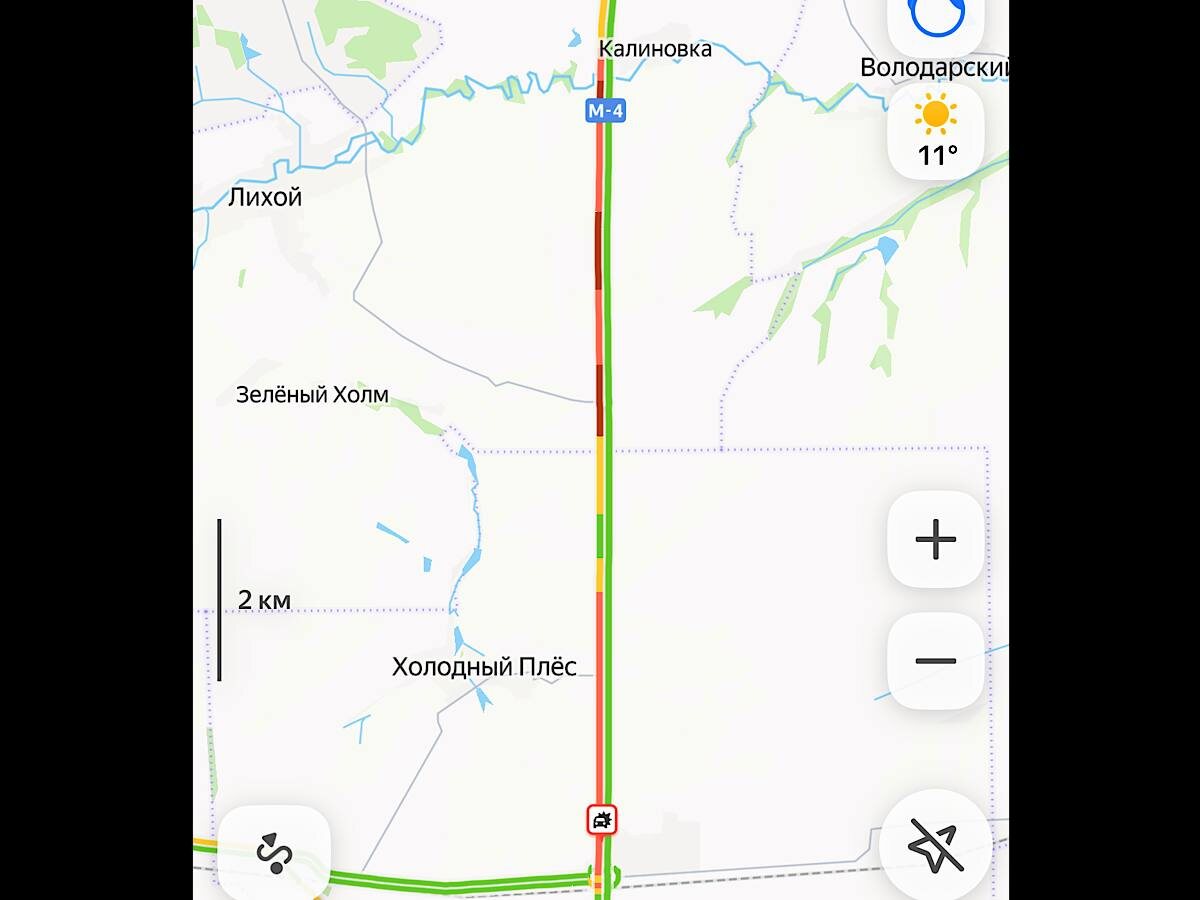This screenshot has height=900, width=1200.
Task: Tap the road accident marker on M-4
Action: 601,821
